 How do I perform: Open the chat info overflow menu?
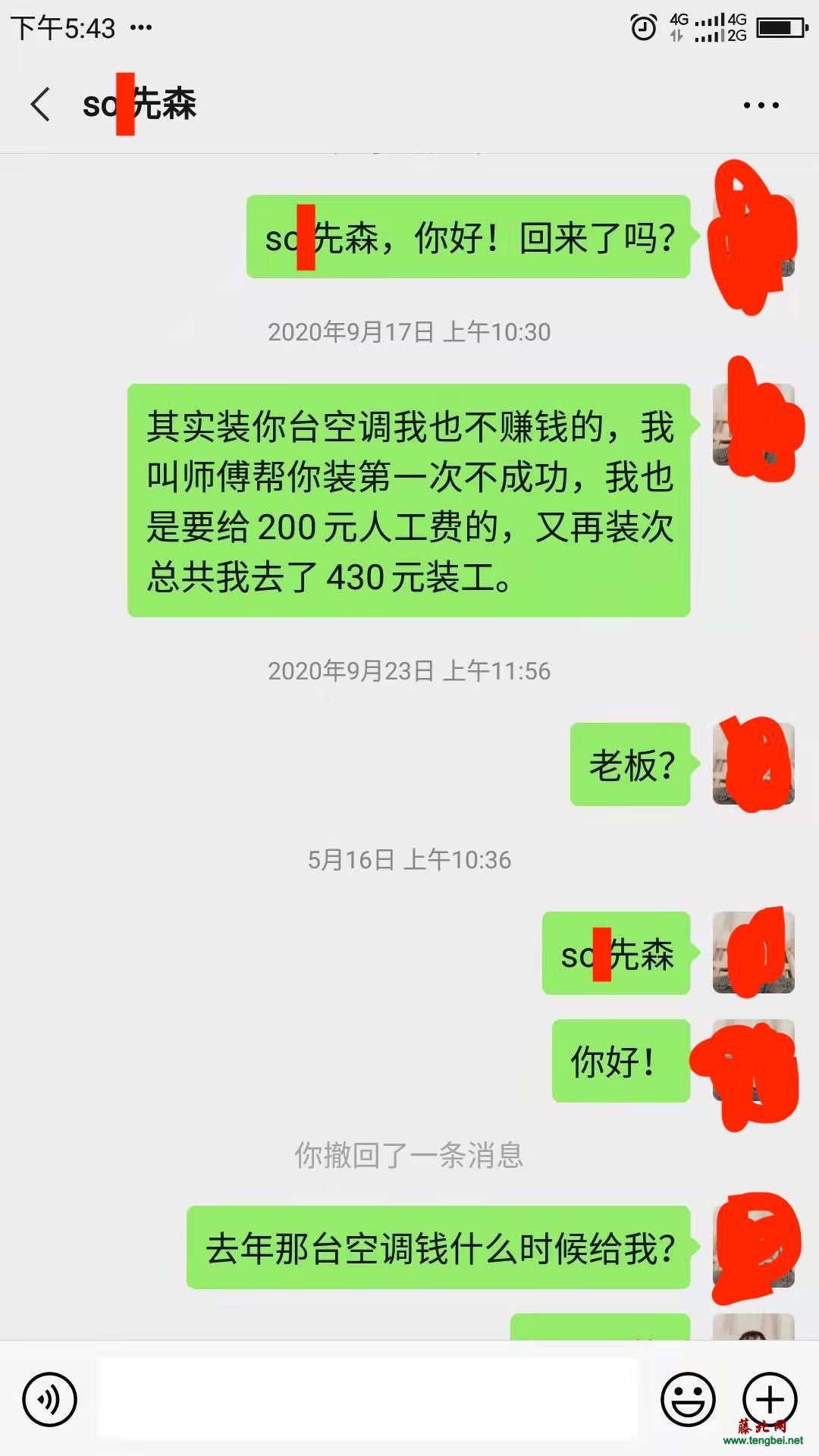point(761,105)
